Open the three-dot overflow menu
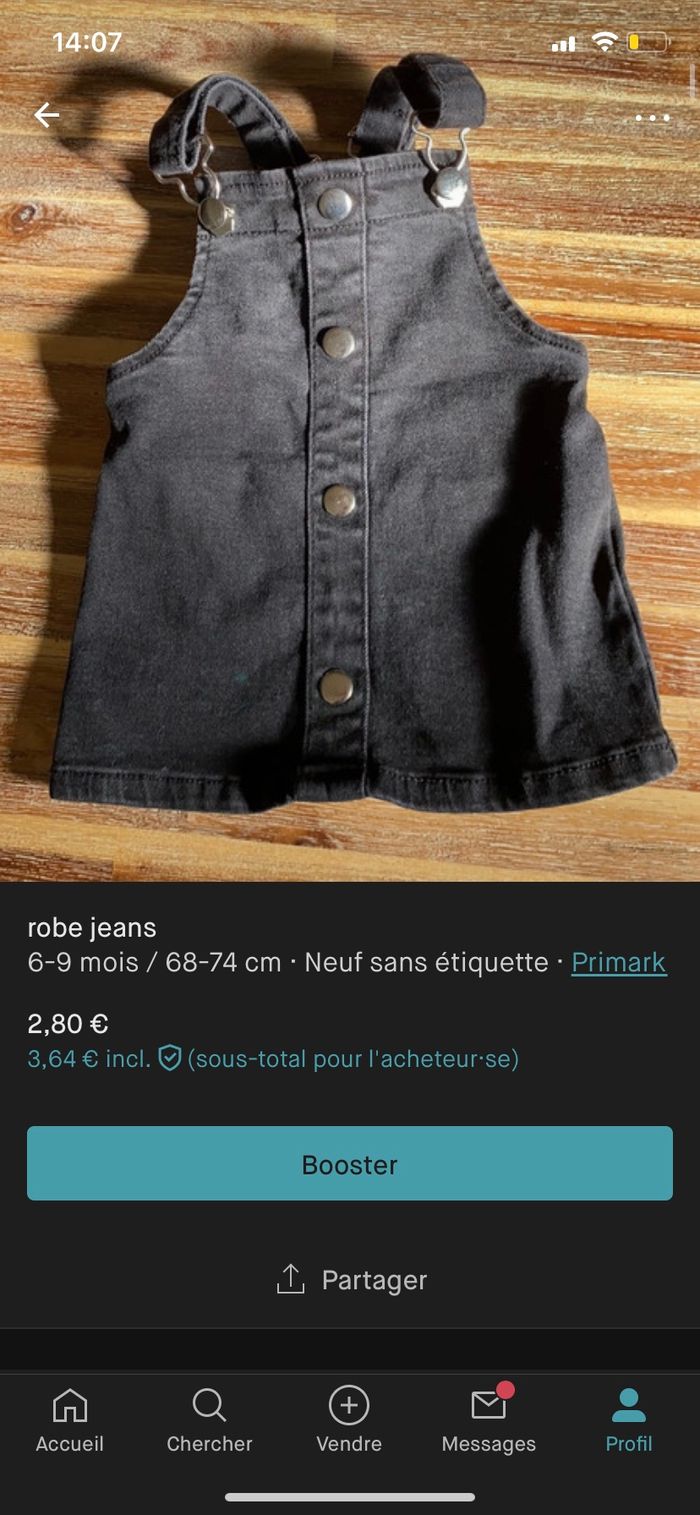This screenshot has width=700, height=1515. 652,118
